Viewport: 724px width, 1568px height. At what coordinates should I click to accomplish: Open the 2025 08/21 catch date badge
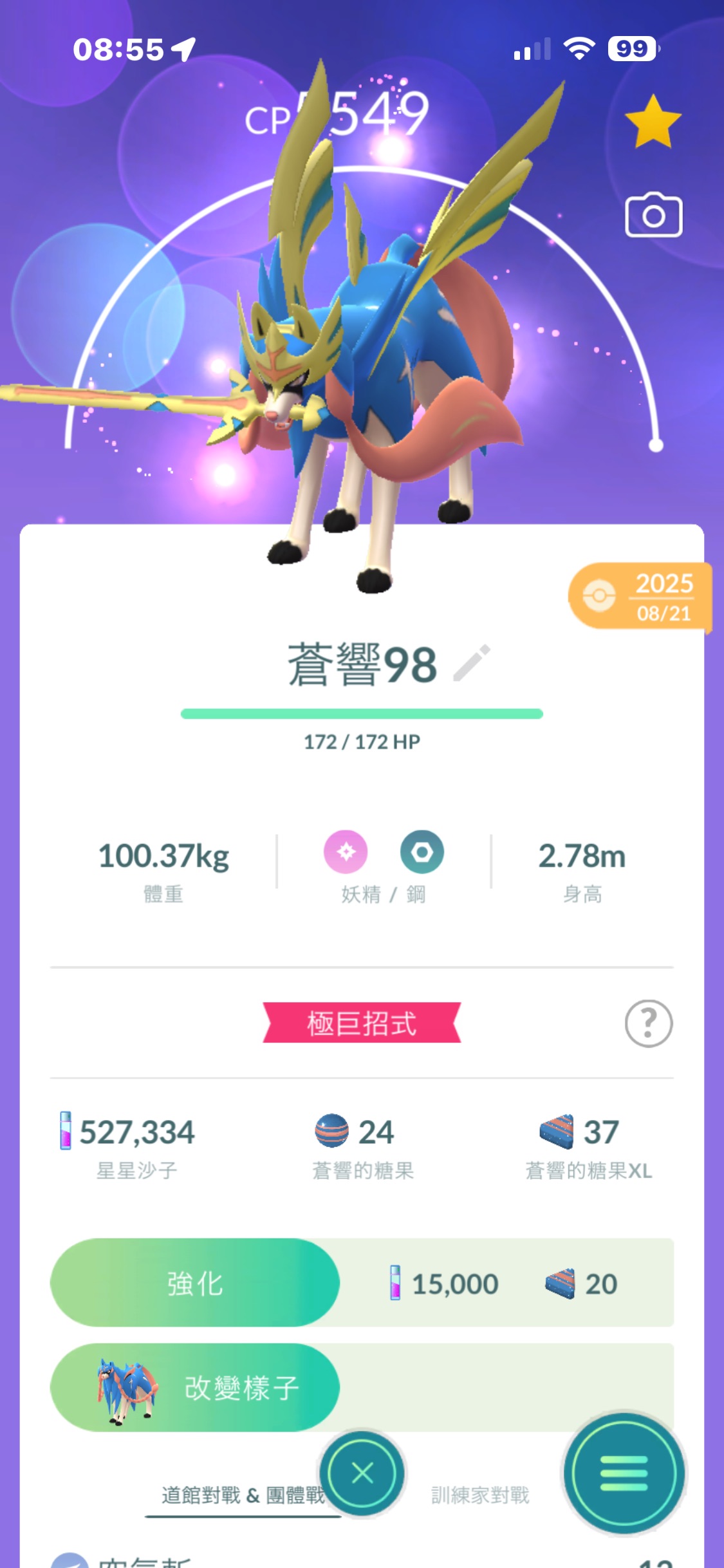coord(640,597)
